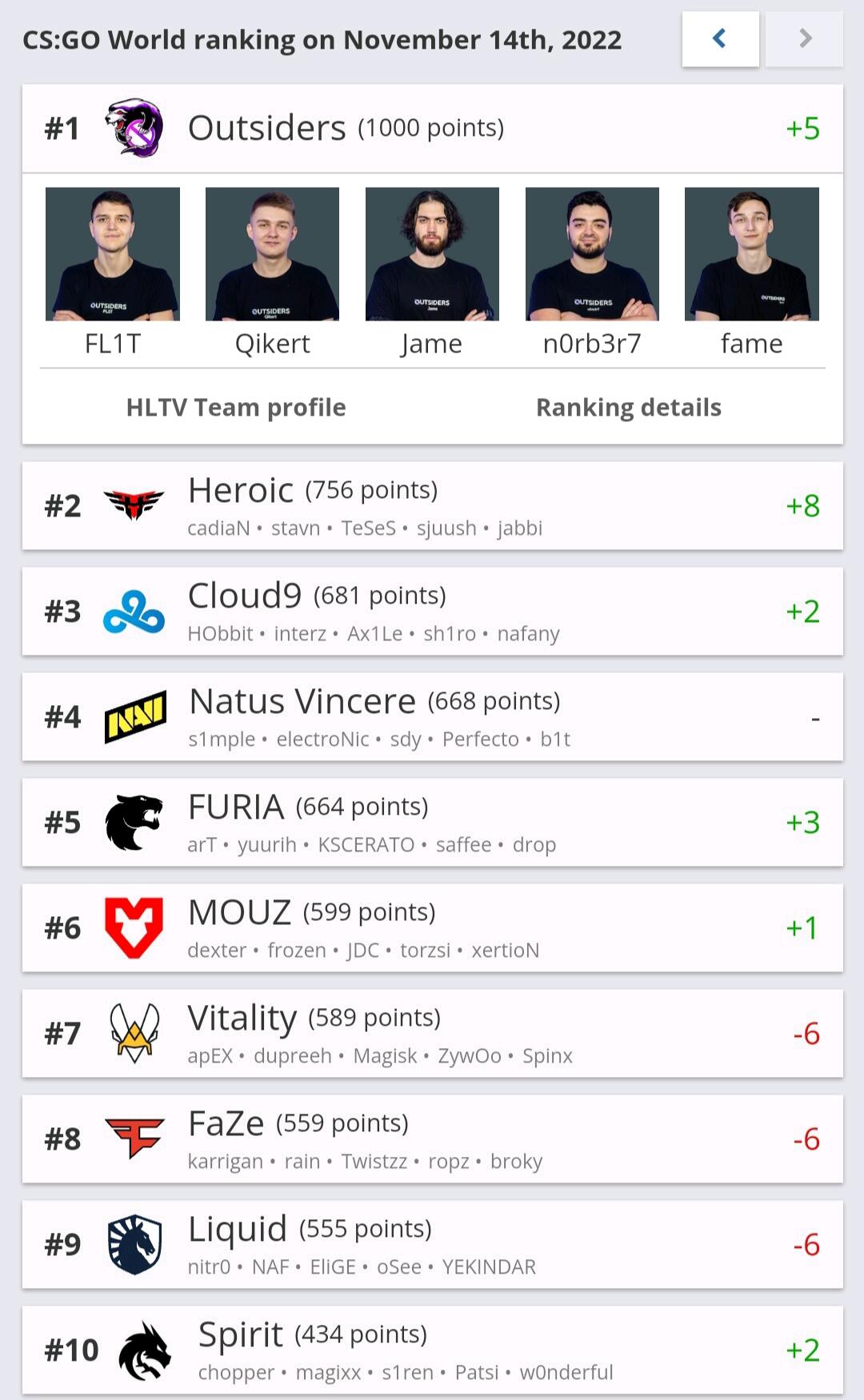This screenshot has width=864, height=1400.
Task: Expand the Spirit ranking row
Action: [432, 1350]
